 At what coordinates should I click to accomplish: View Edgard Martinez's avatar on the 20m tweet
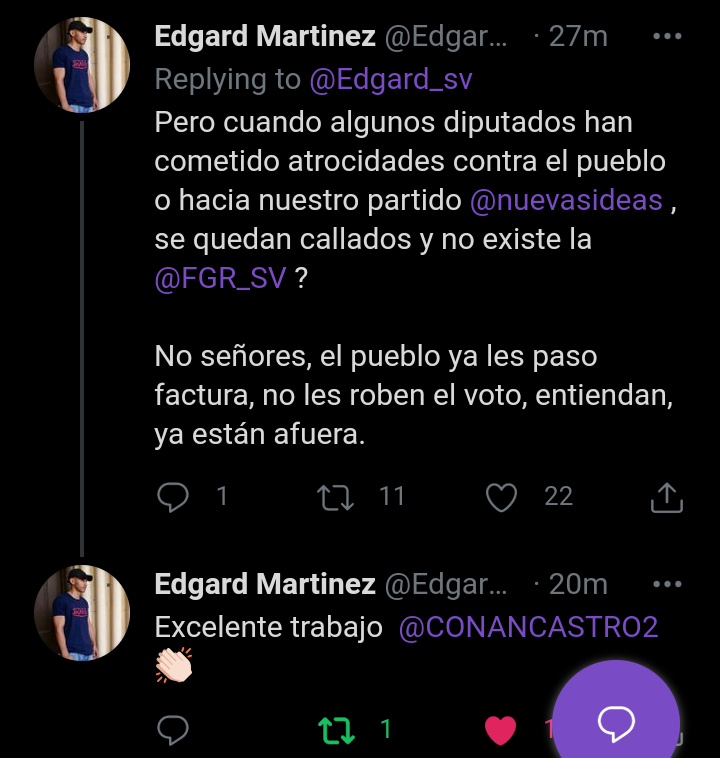pos(82,611)
